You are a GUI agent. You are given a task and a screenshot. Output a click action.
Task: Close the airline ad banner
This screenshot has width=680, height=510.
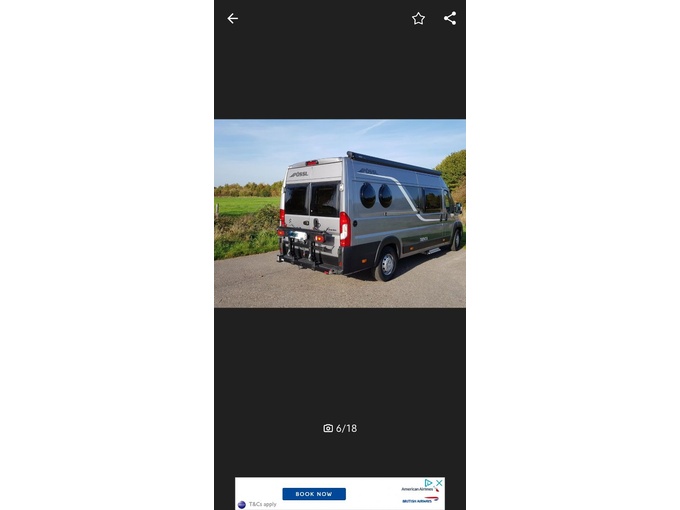[x=439, y=483]
